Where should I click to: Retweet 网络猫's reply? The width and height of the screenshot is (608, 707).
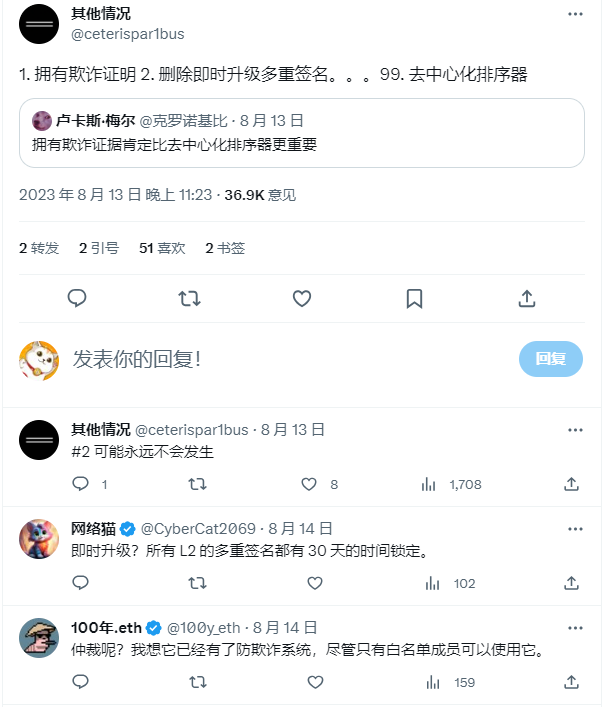coord(198,583)
